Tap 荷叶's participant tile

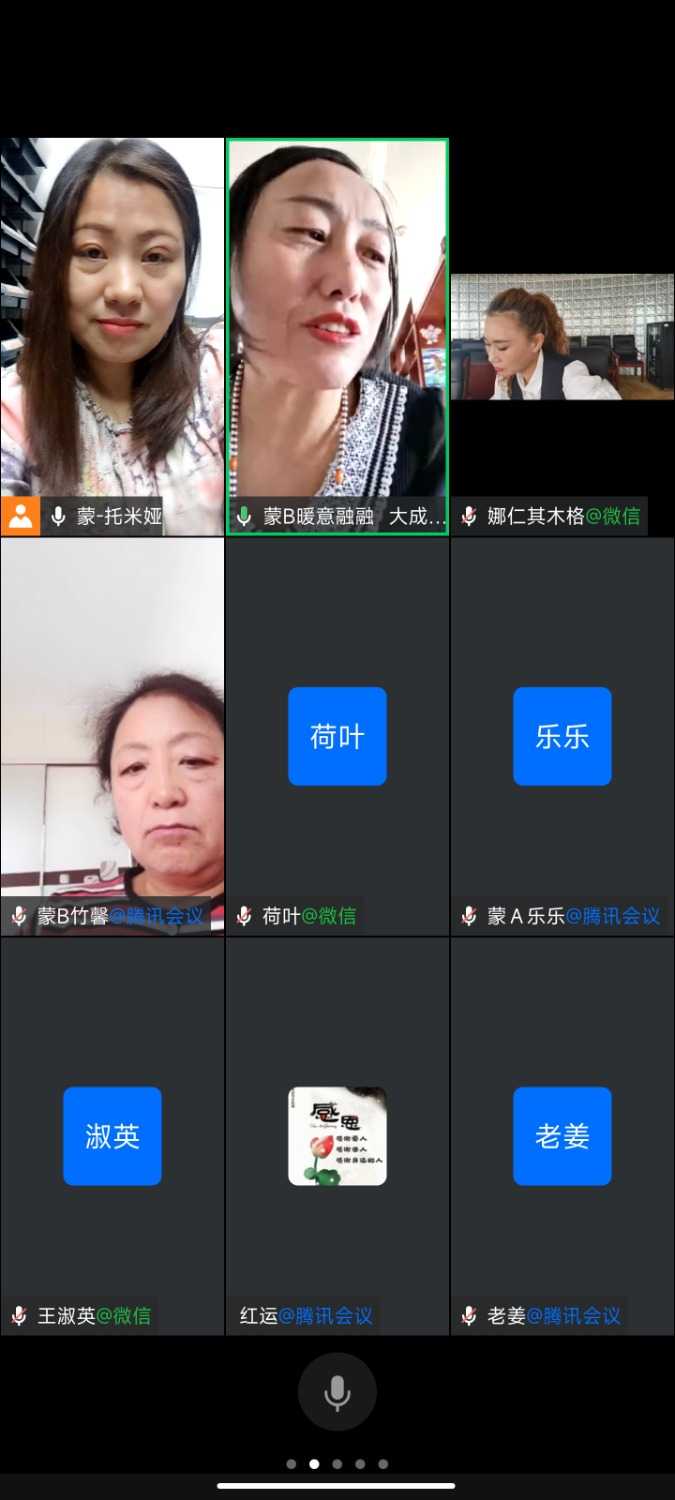pos(337,736)
